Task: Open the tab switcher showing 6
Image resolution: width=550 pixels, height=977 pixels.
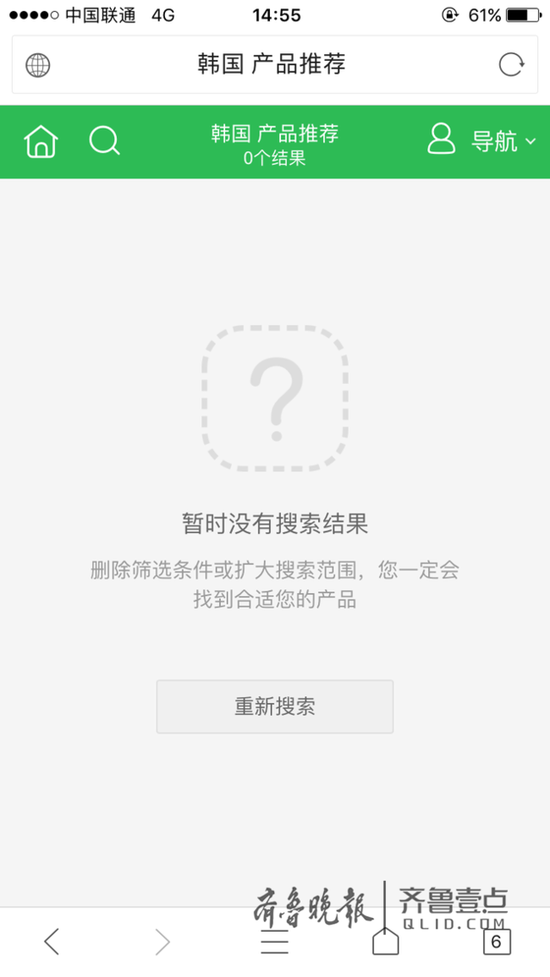Action: coord(496,941)
